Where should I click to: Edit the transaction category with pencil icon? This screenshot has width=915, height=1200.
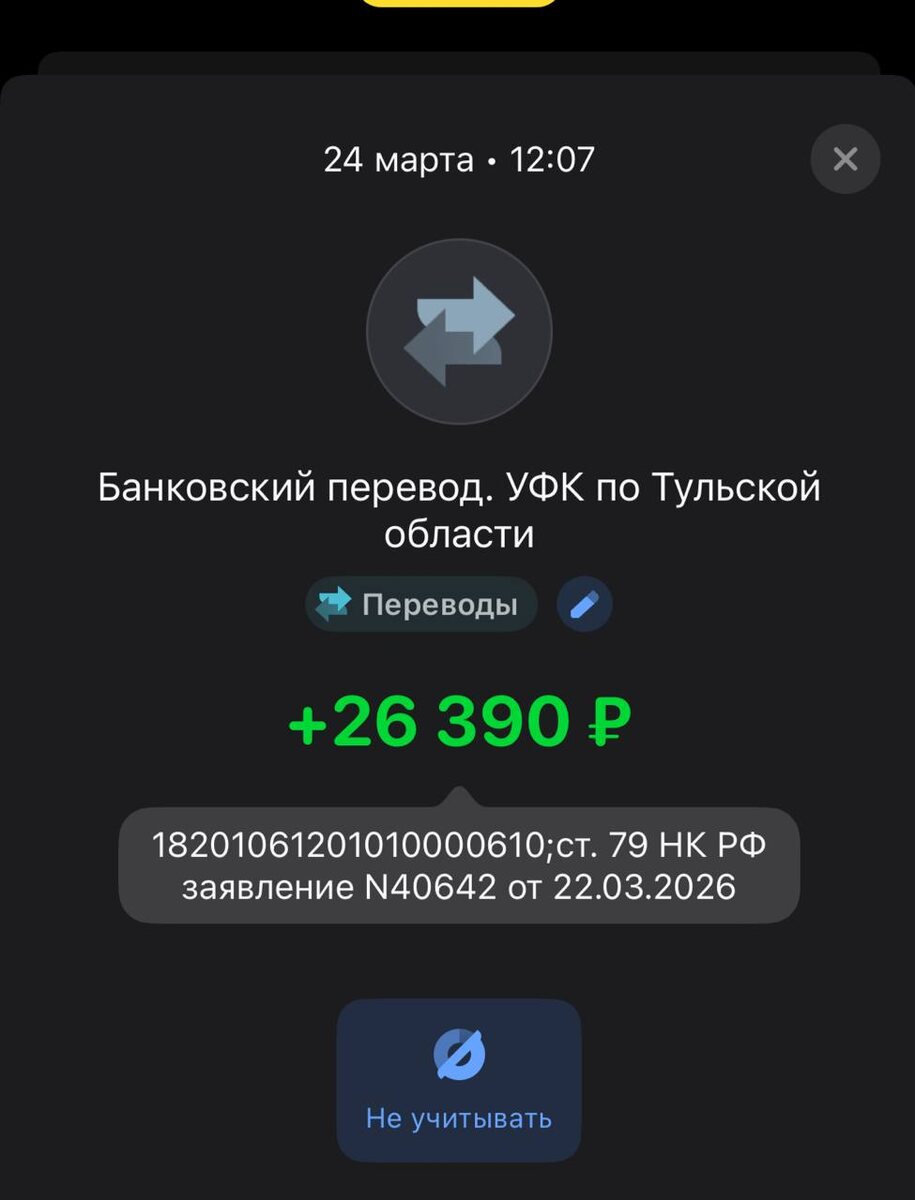[584, 604]
